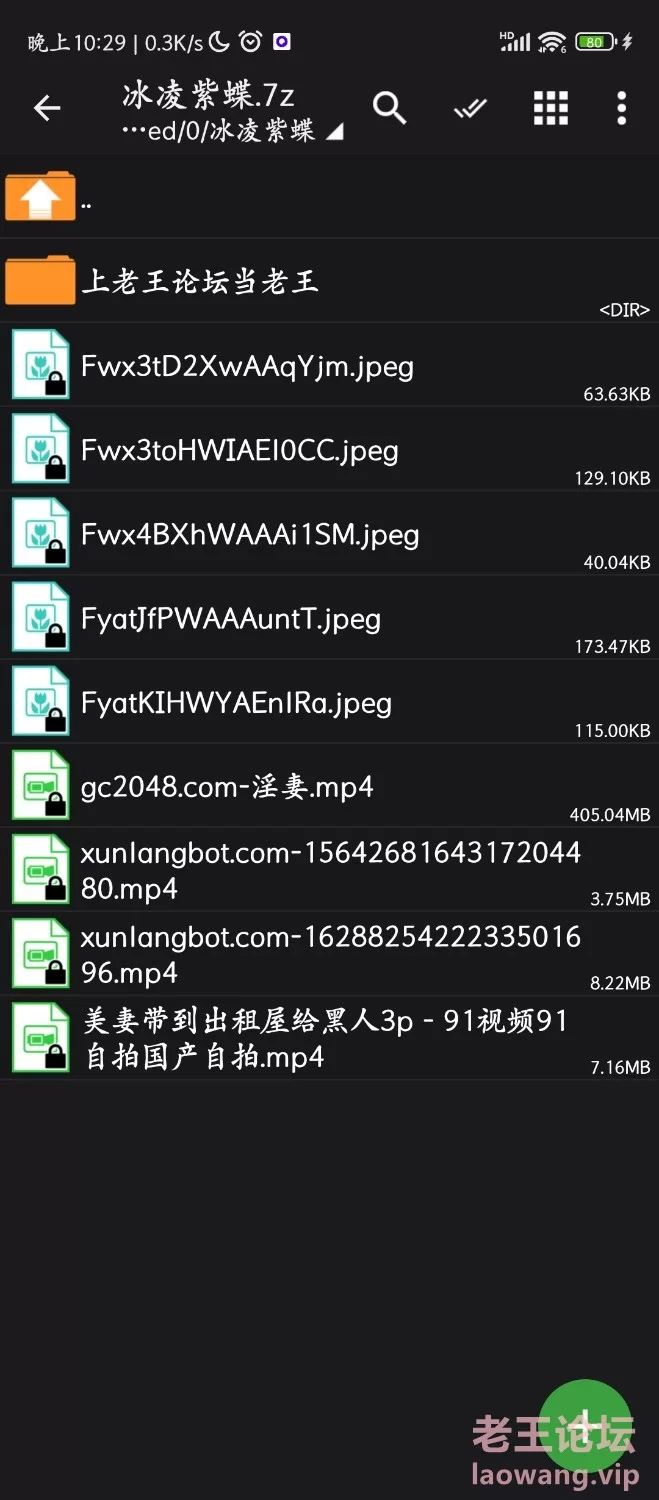This screenshot has width=659, height=1500.
Task: Open the 8.22MB xunlangbot.com mp4 file
Action: 329,954
